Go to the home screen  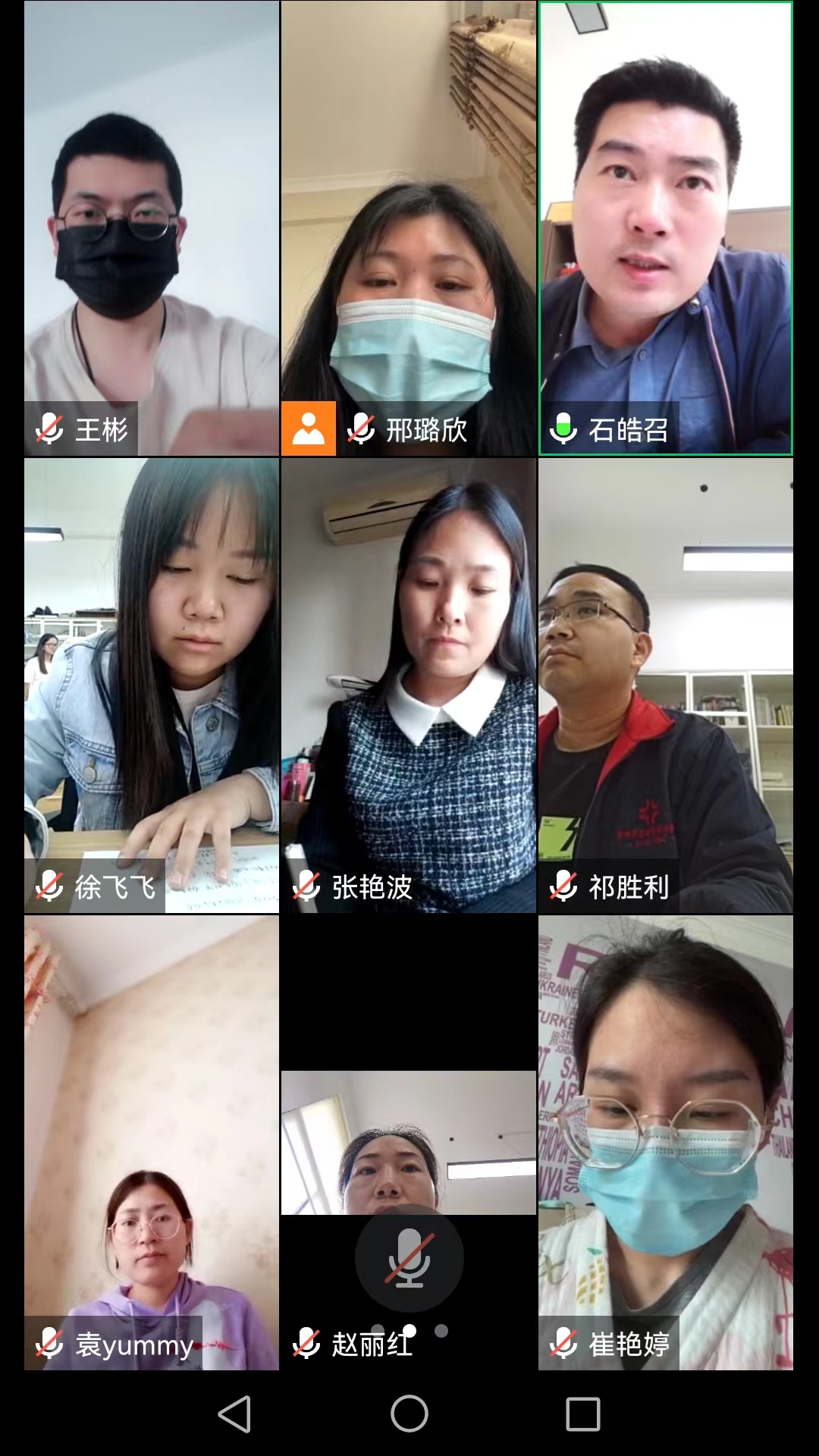click(x=409, y=1414)
